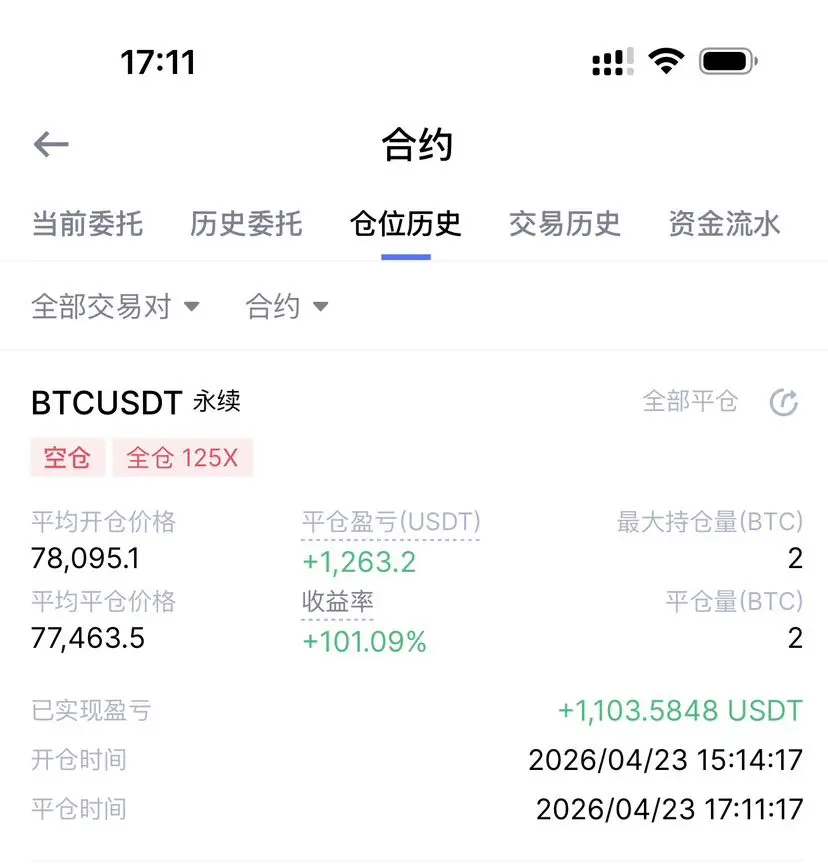The image size is (828, 868).
Task: Tap the underlined 平仓盈亏(USDT) label
Action: click(391, 521)
